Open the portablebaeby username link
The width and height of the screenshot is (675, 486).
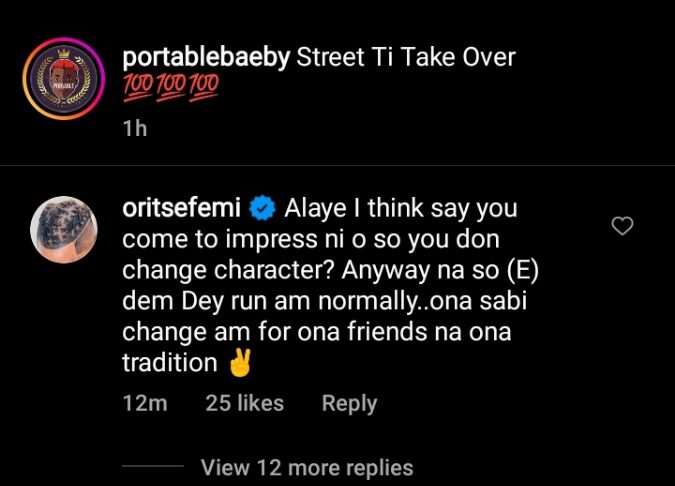[206, 57]
